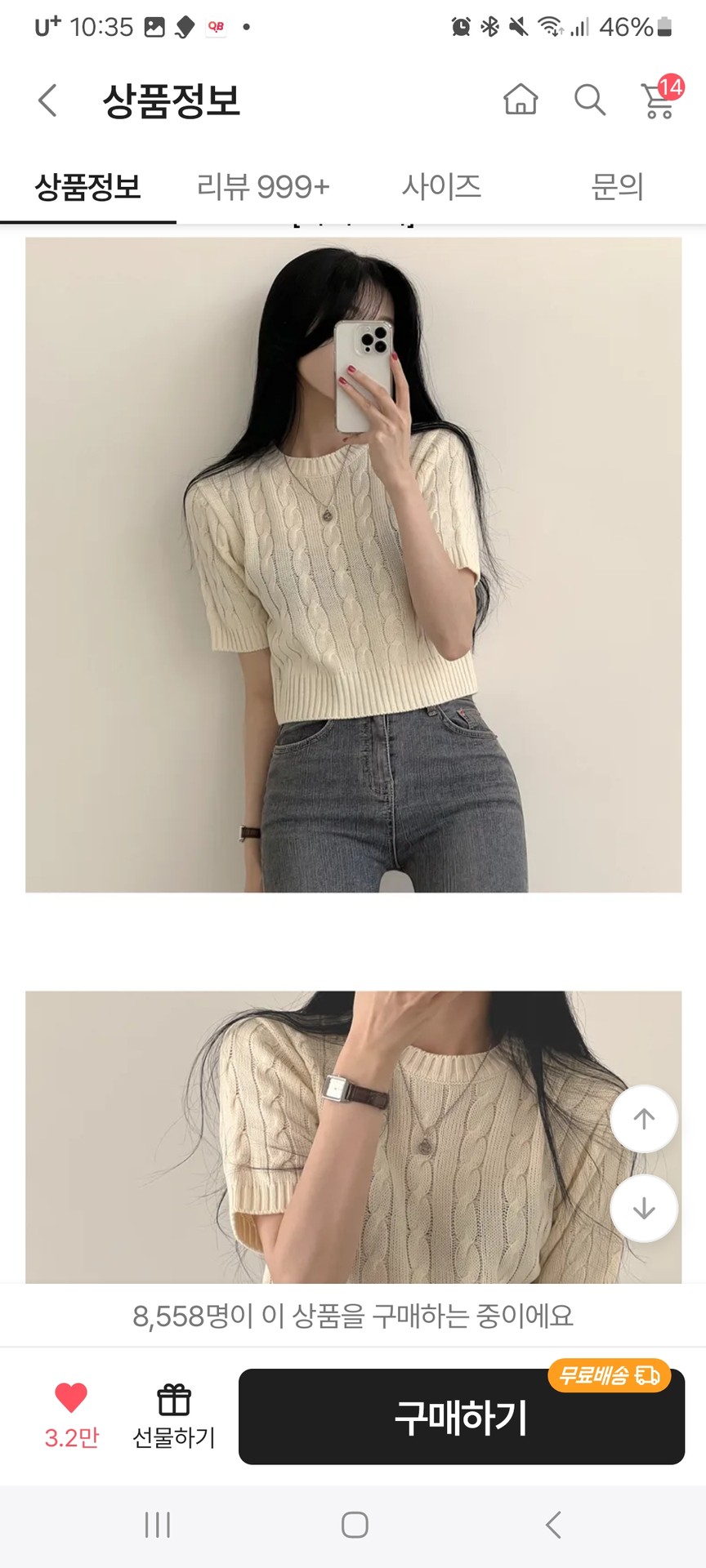
Task: Tap the back arrow at the top left
Action: tap(47, 100)
